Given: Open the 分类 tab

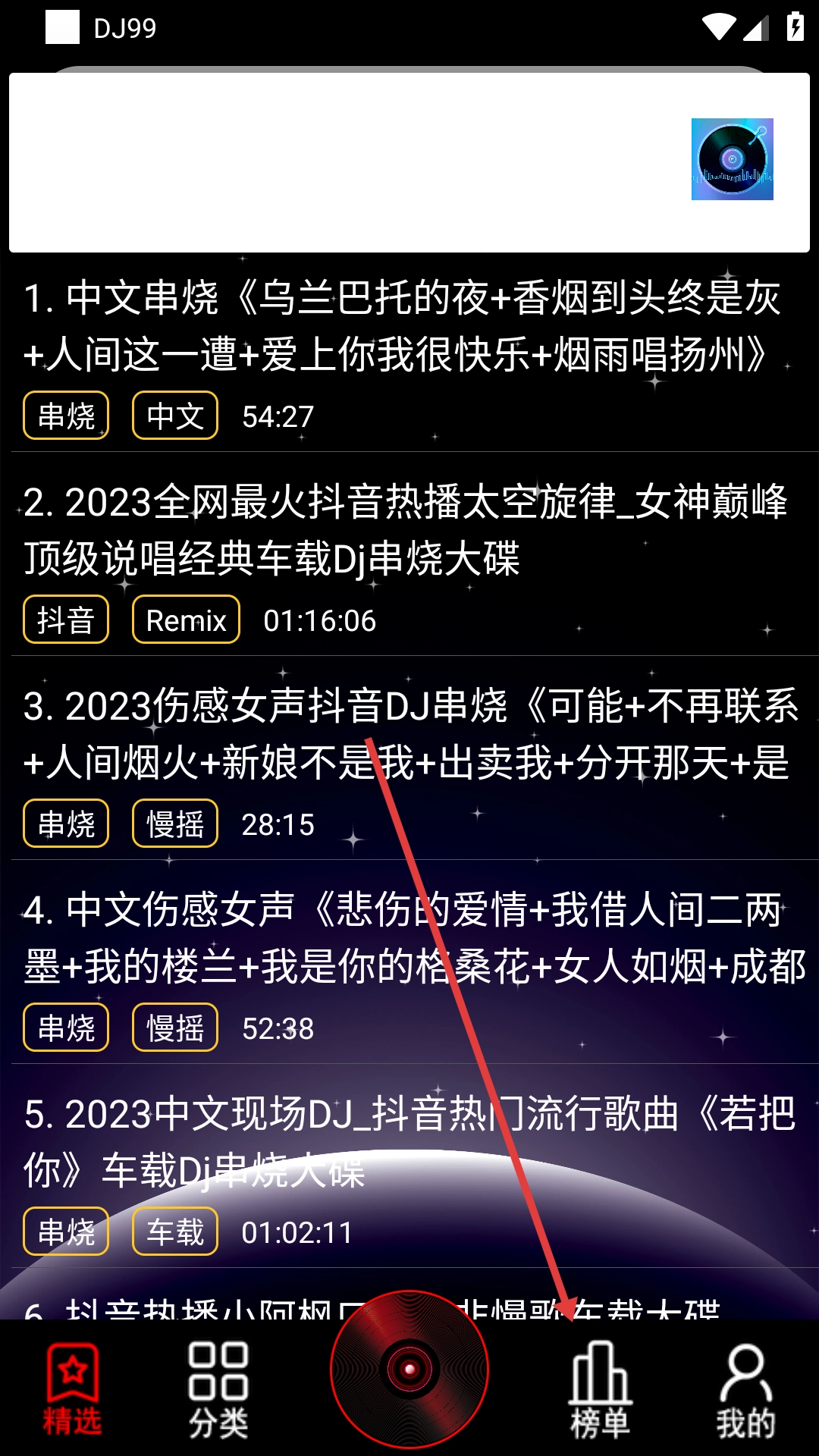Looking at the screenshot, I should (218, 1389).
